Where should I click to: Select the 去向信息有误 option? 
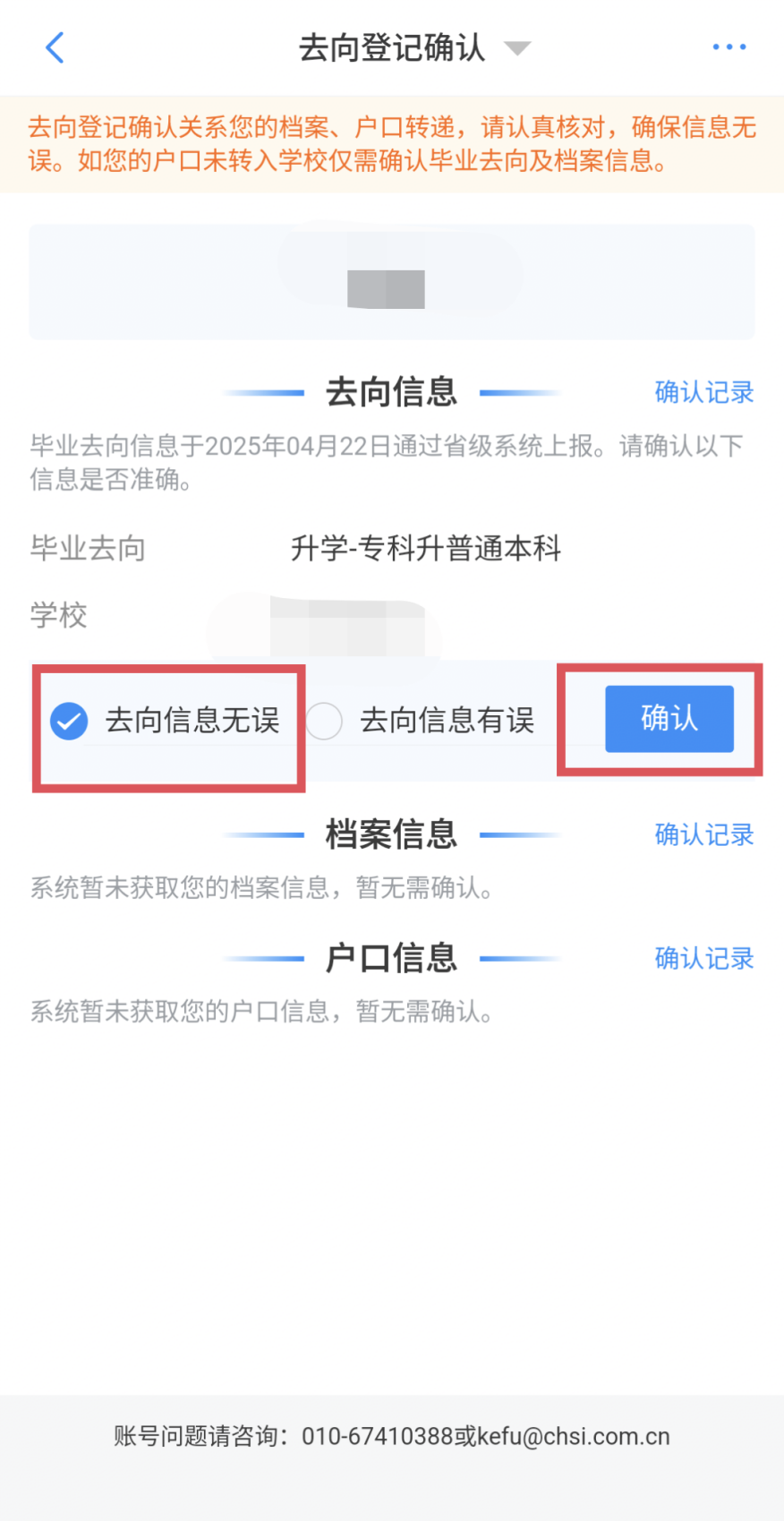pyautogui.click(x=325, y=721)
